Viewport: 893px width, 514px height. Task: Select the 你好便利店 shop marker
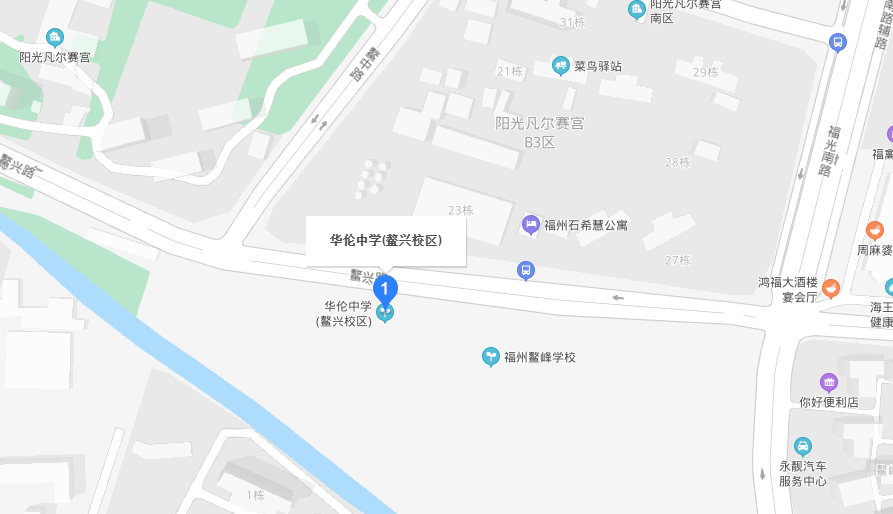(x=829, y=382)
